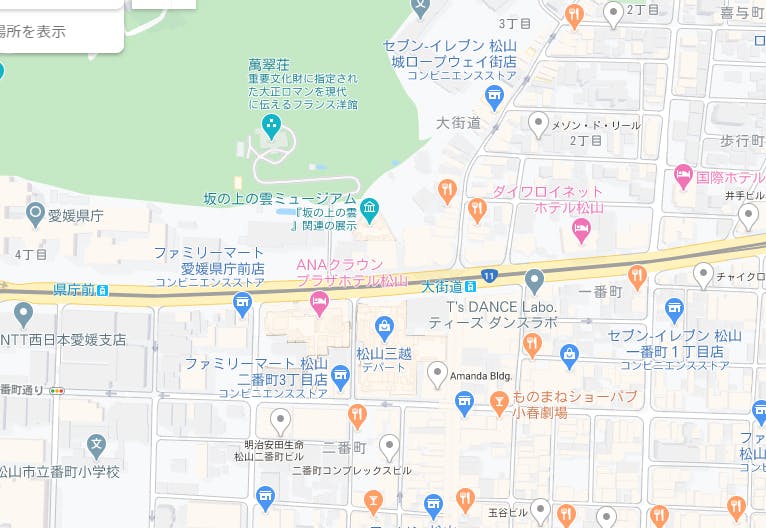Select the T's DANCE Labo. marker
Viewport: 766px width, 528px height.
534,282
